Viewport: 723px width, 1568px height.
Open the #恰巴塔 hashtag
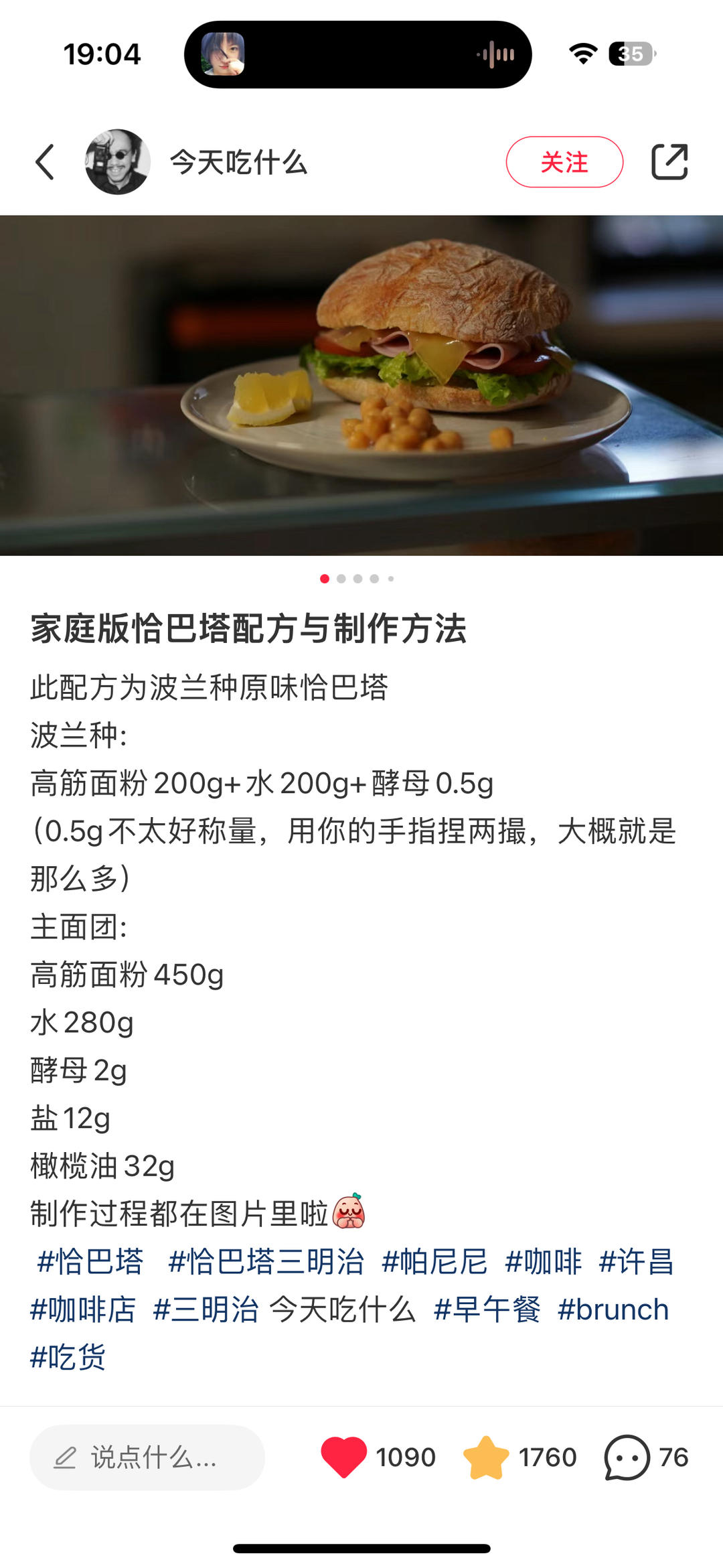point(90,1262)
